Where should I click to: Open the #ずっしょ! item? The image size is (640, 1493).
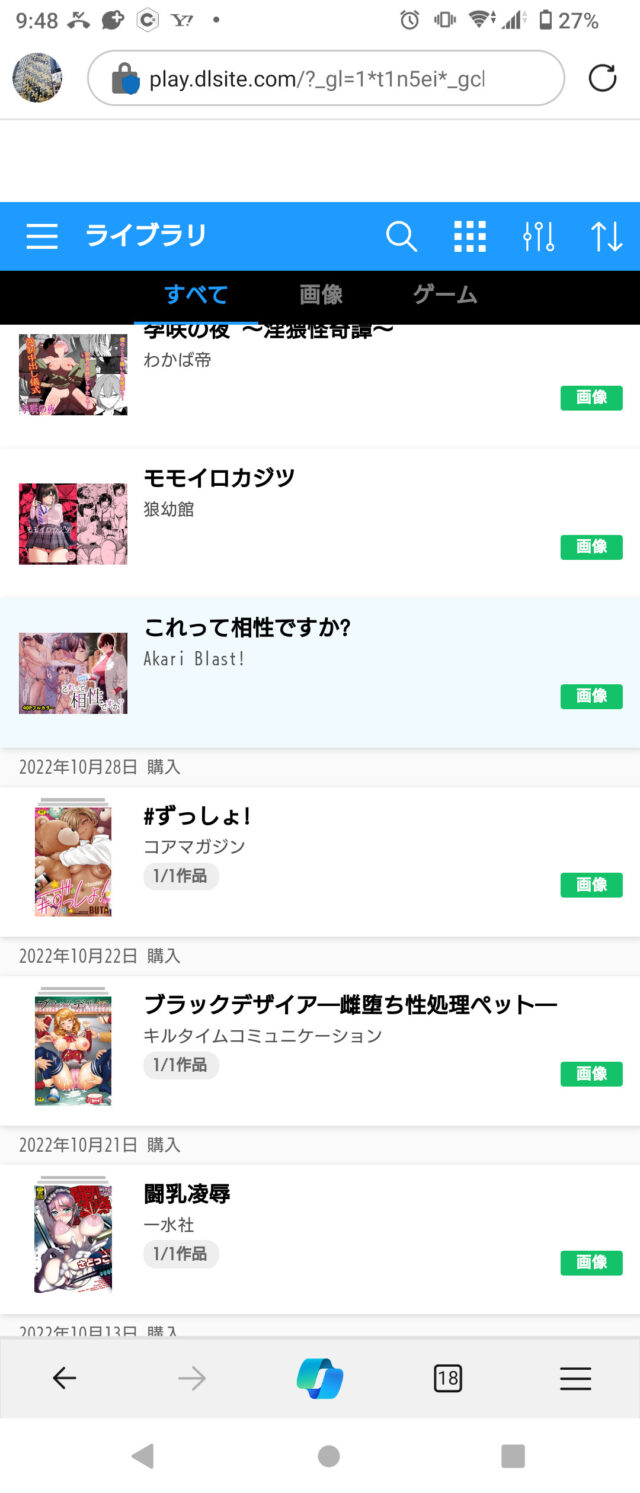[x=197, y=816]
